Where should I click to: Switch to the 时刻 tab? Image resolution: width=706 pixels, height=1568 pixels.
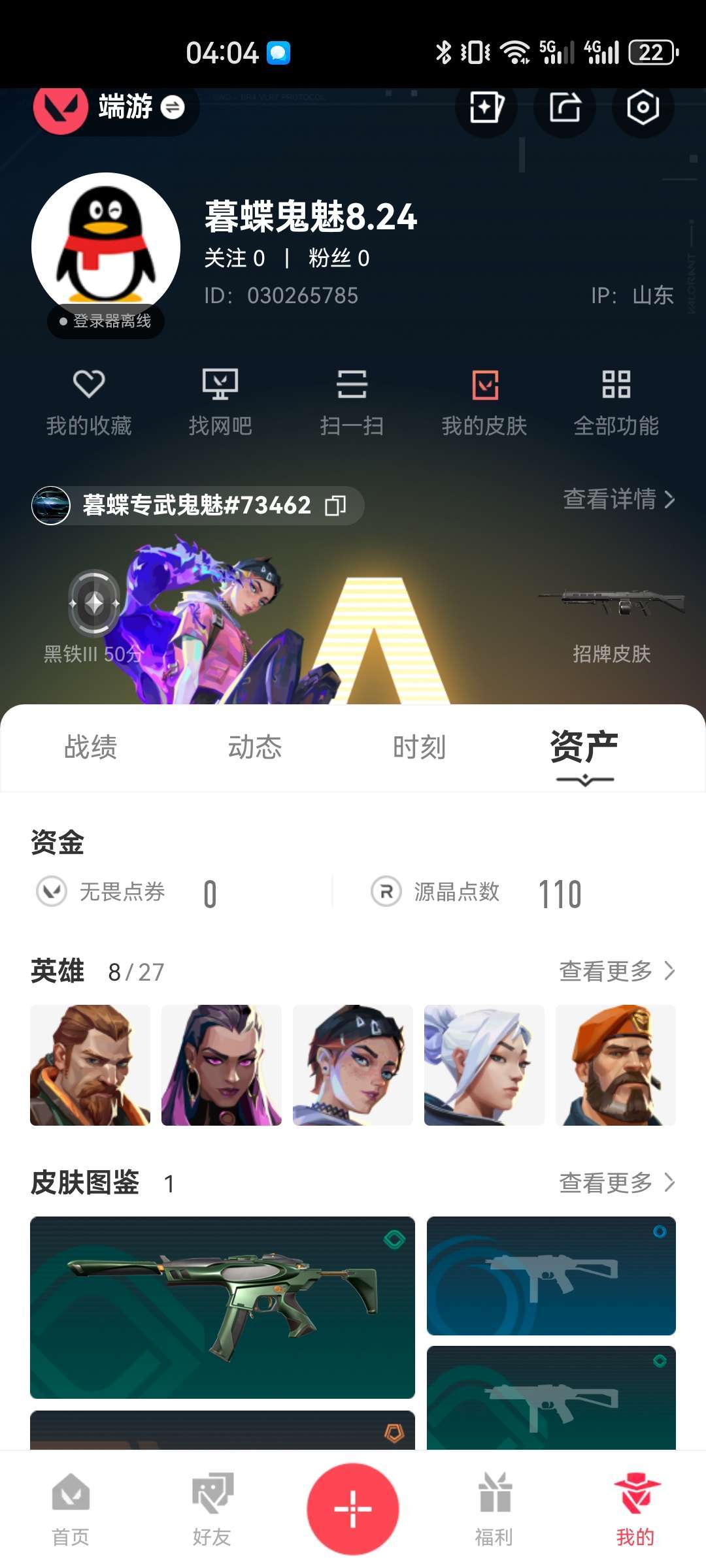[x=419, y=747]
